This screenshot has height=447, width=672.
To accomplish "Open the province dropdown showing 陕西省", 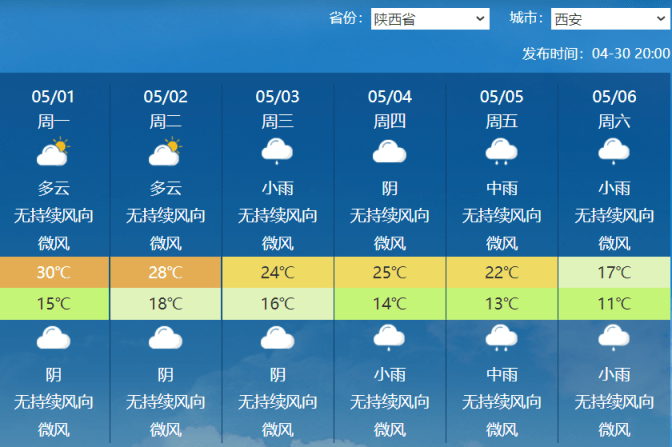I will pyautogui.click(x=429, y=19).
